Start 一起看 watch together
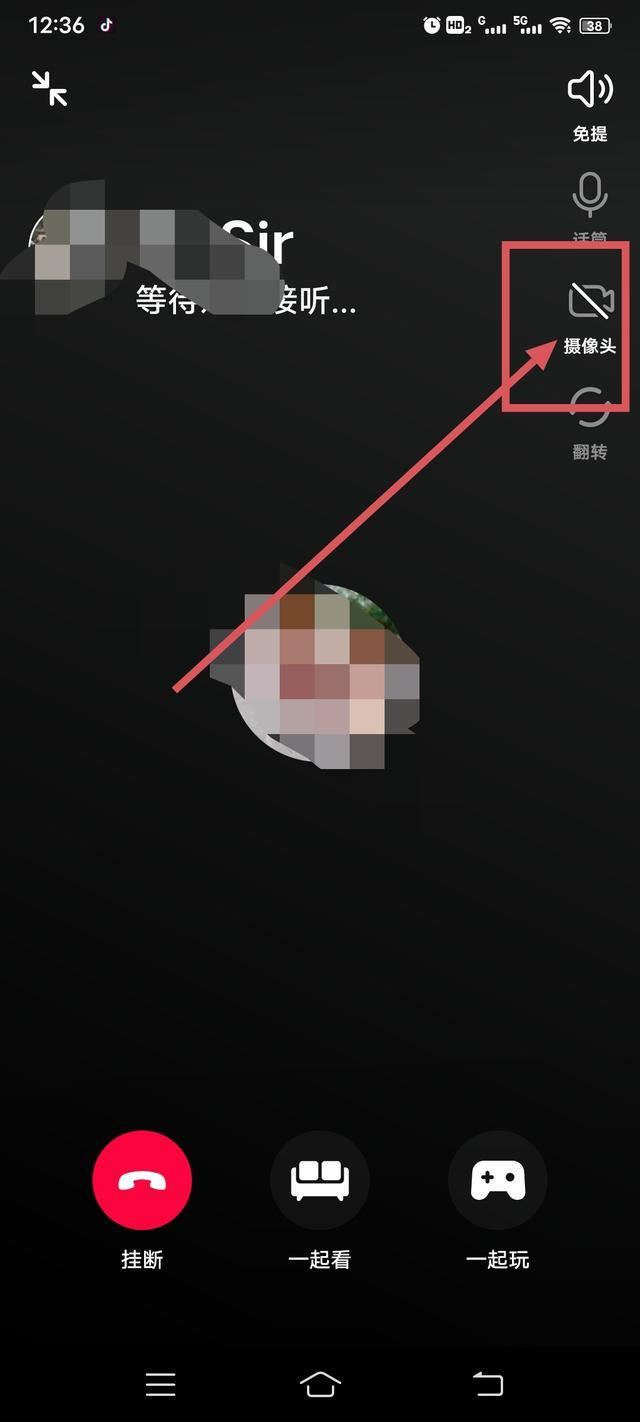The height and width of the screenshot is (1422, 640). pos(320,1180)
